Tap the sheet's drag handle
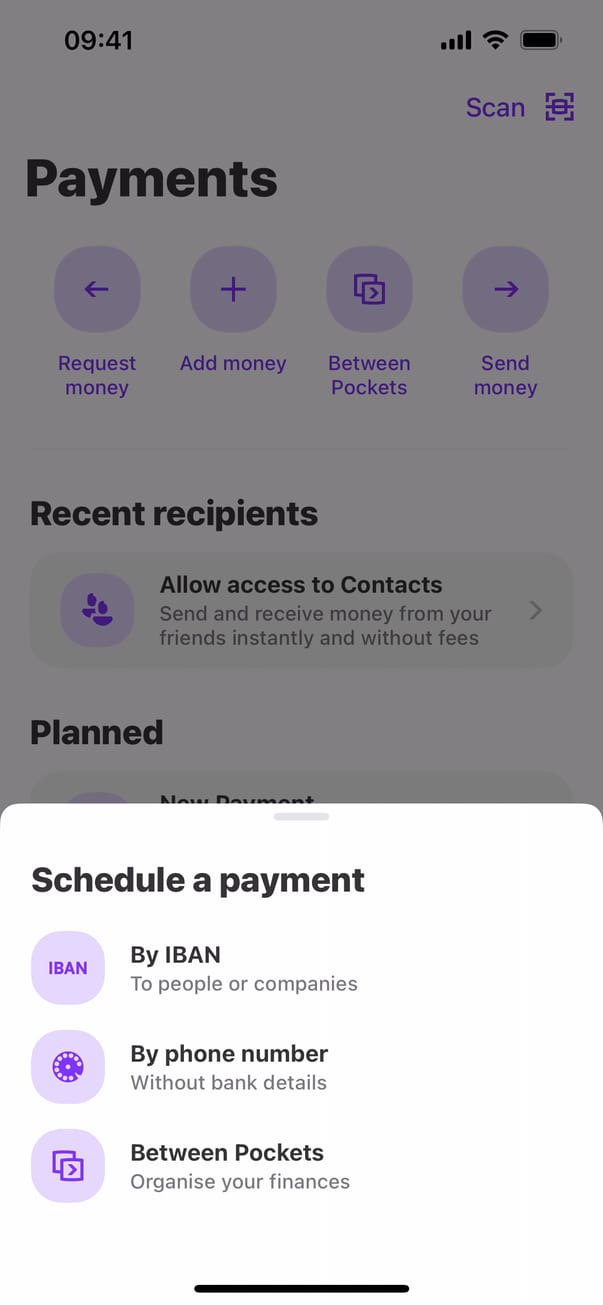Image resolution: width=603 pixels, height=1305 pixels. [301, 817]
